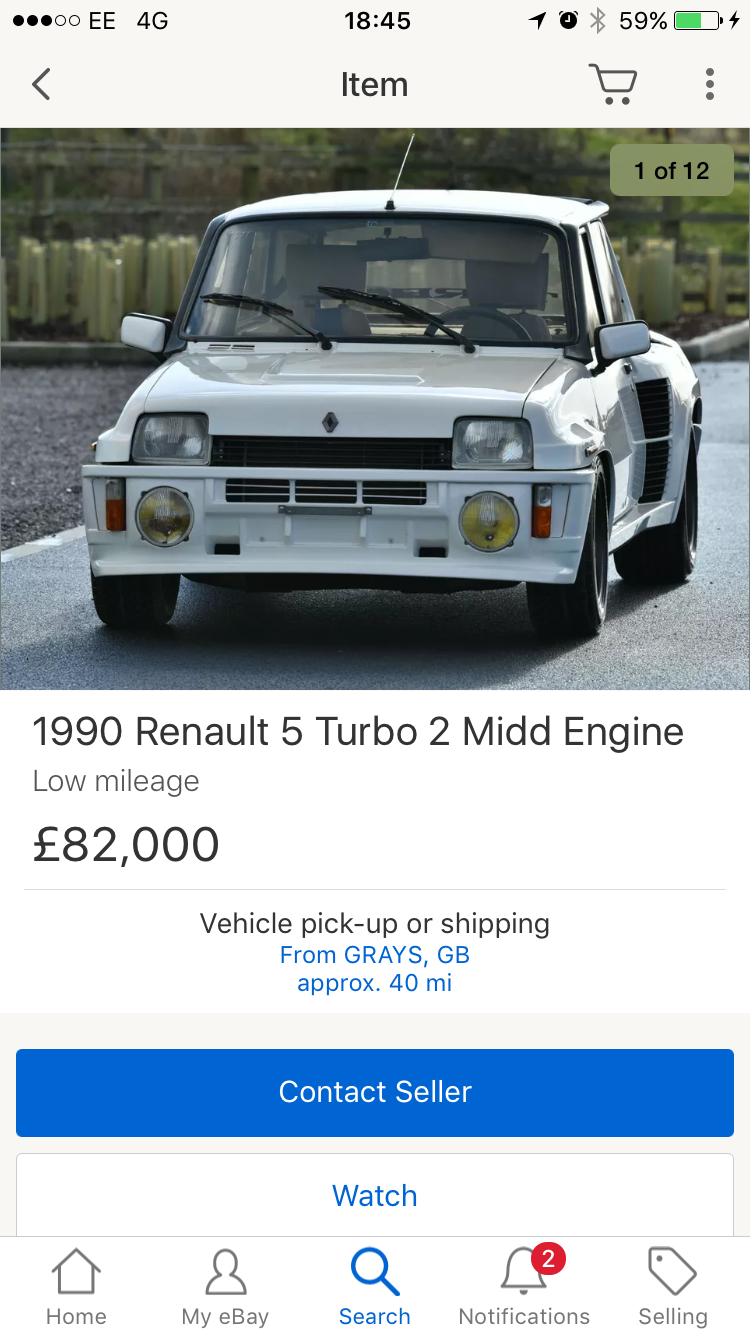Select the Search tab
Screen dimensions: 750x1334
tap(375, 1287)
